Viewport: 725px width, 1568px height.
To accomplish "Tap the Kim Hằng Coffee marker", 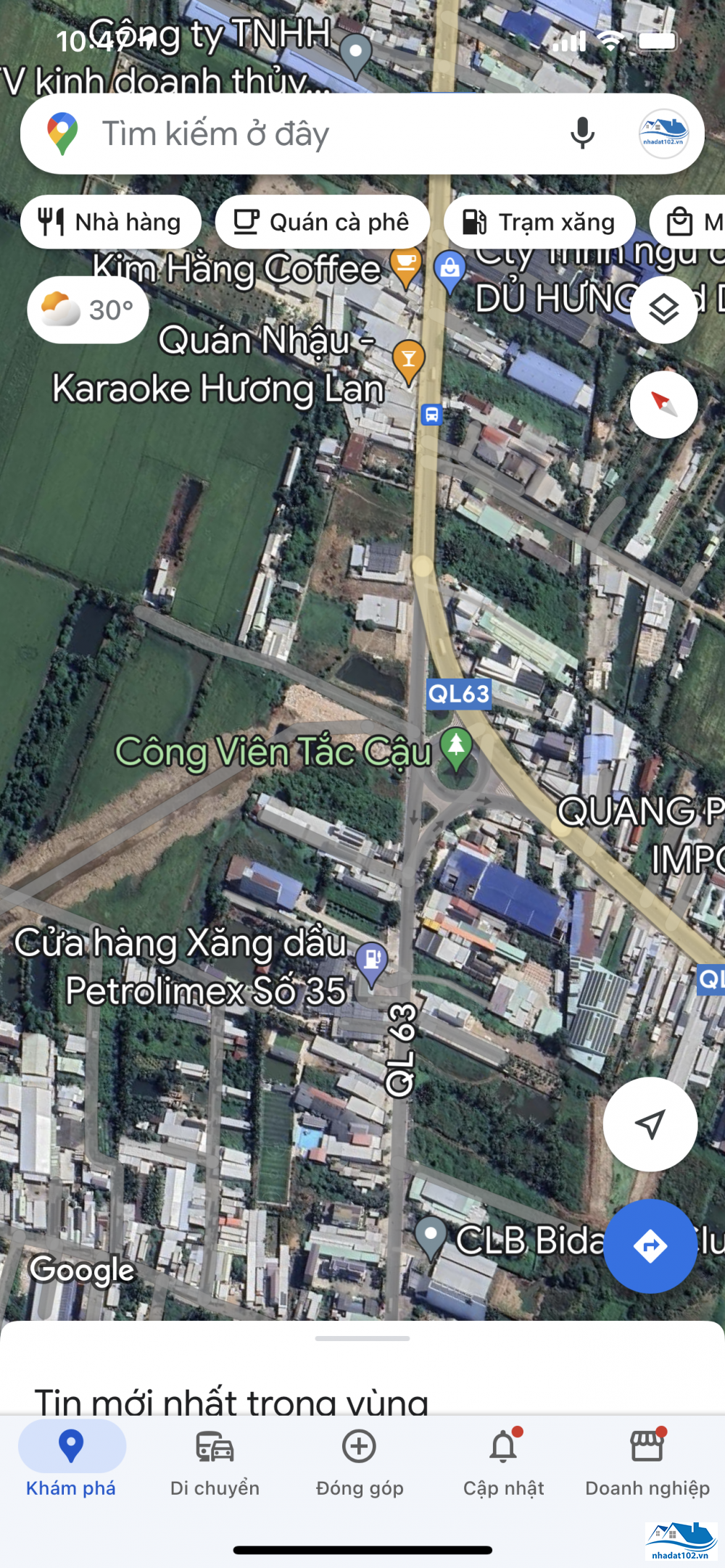I will point(405,266).
